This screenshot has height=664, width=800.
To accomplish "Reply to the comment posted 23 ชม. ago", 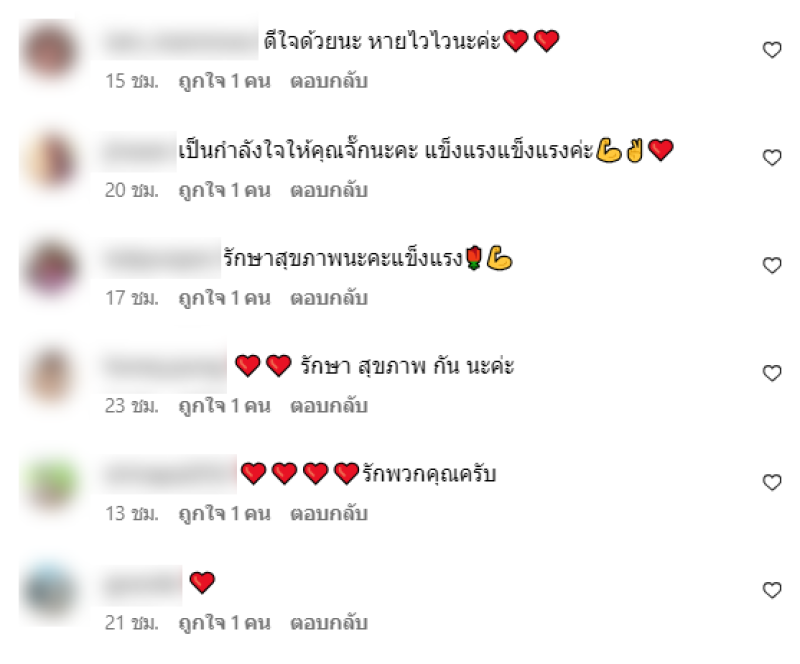I will point(329,406).
